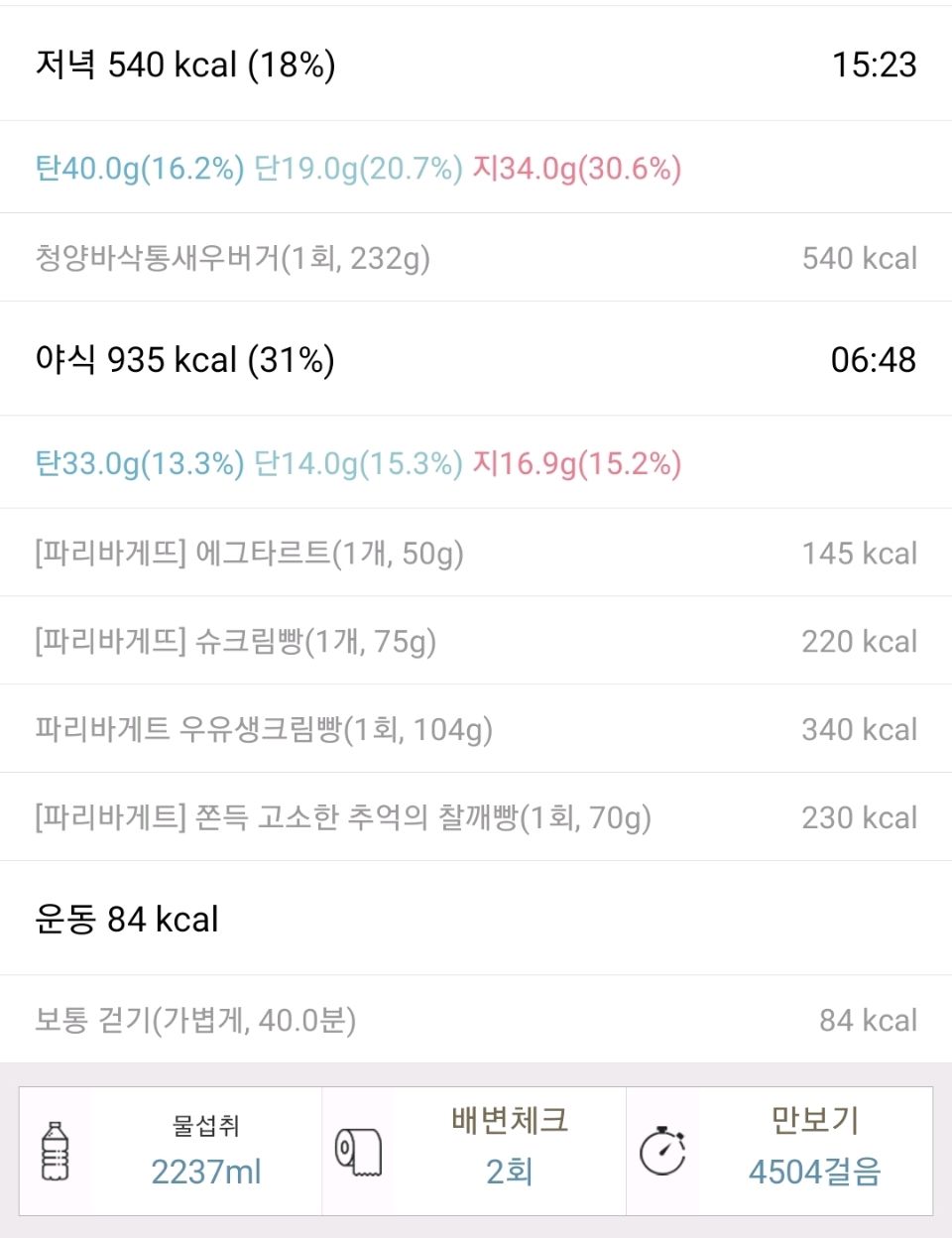Open the 만보기 step counter card
952x1238 pixels.
[x=779, y=1151]
